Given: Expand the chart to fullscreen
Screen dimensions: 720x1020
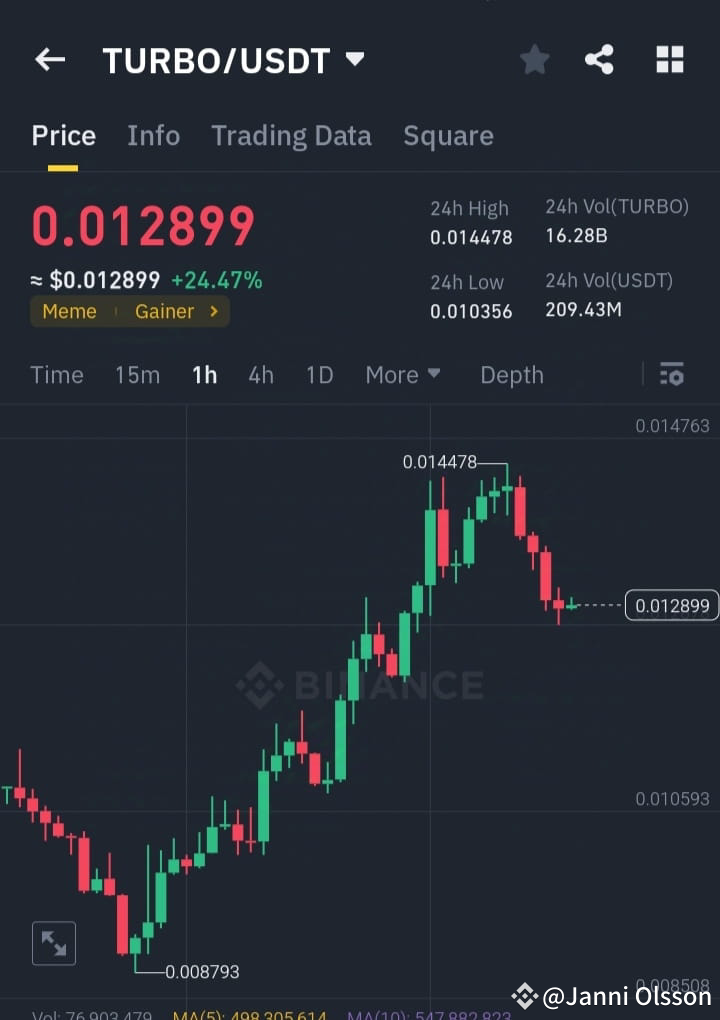Looking at the screenshot, I should click(54, 942).
